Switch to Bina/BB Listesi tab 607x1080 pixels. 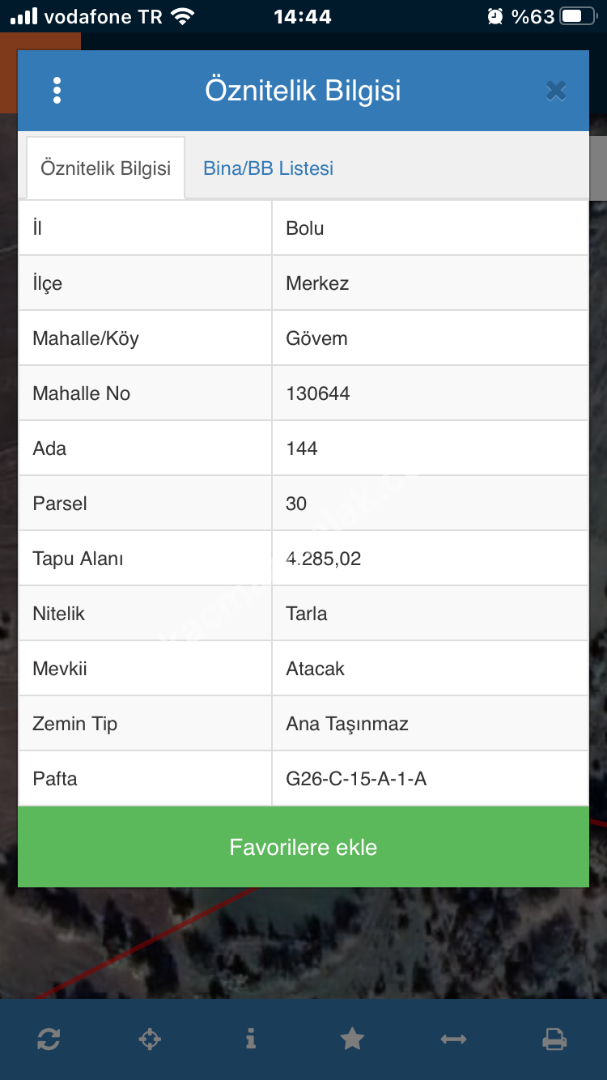[268, 168]
